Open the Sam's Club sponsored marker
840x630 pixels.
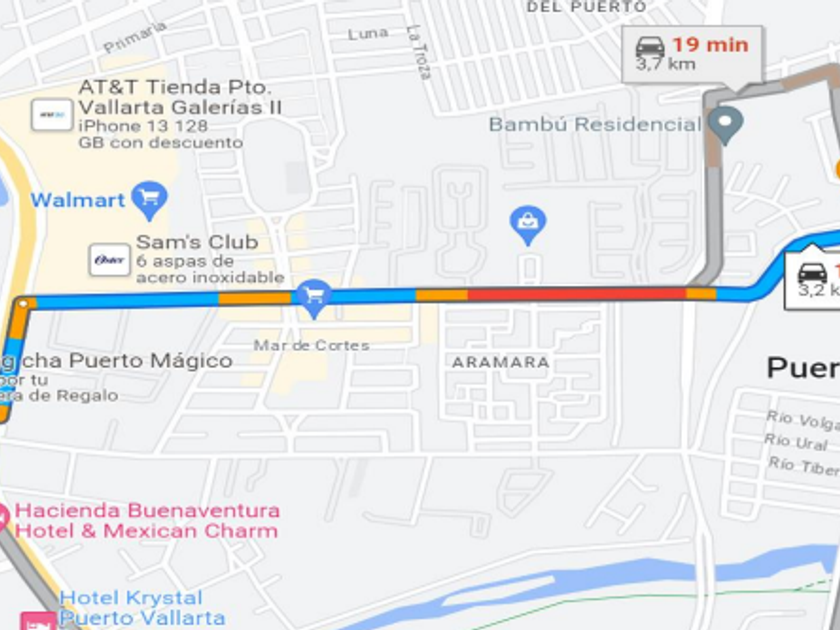[109, 260]
